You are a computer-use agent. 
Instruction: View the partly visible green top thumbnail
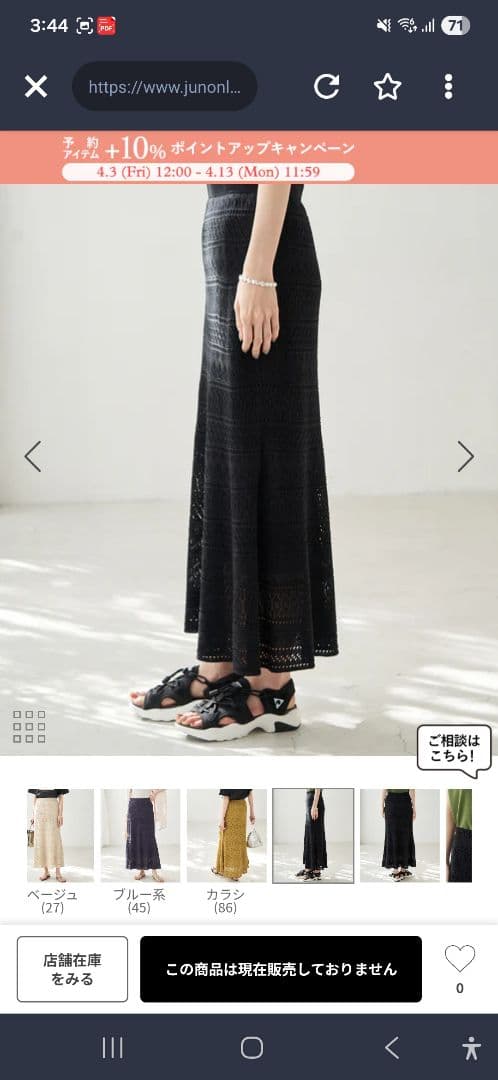click(459, 835)
